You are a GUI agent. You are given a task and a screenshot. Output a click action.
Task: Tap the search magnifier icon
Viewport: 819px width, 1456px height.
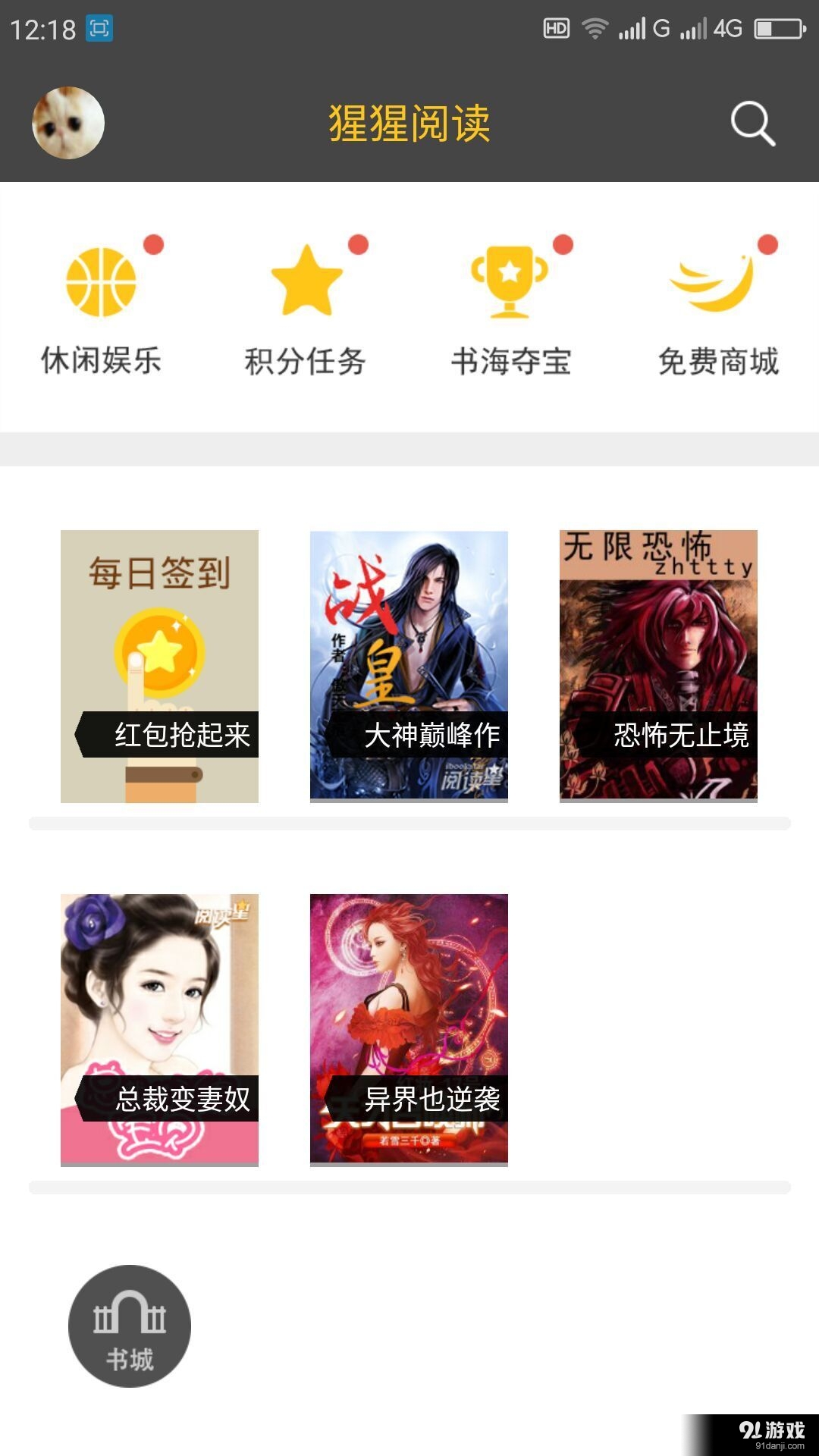(x=750, y=123)
